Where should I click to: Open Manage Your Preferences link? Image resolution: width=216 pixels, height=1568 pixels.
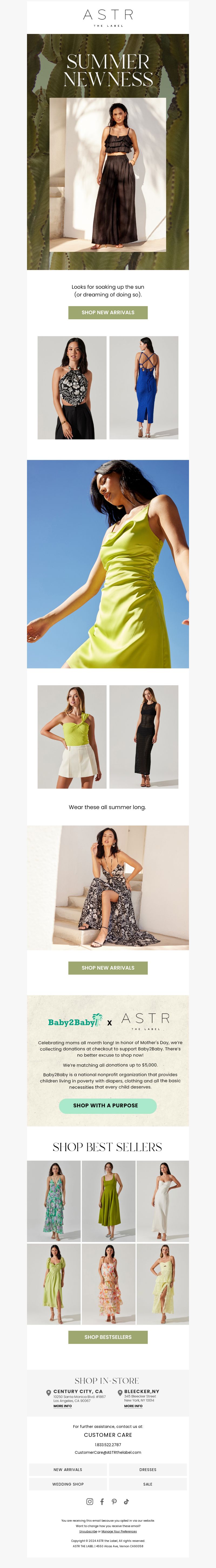coord(119,1531)
